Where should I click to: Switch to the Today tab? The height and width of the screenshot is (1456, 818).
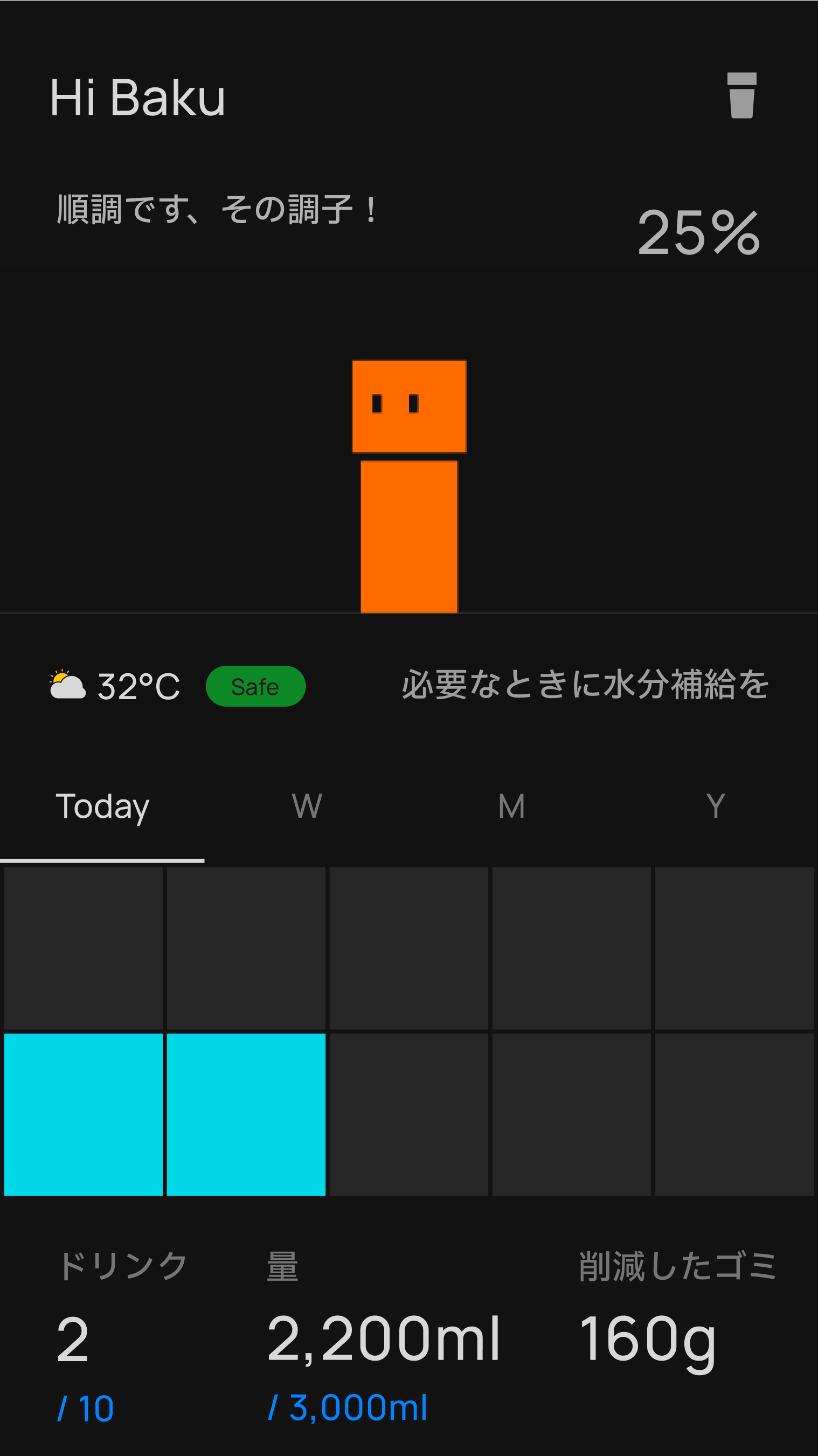coord(102,806)
